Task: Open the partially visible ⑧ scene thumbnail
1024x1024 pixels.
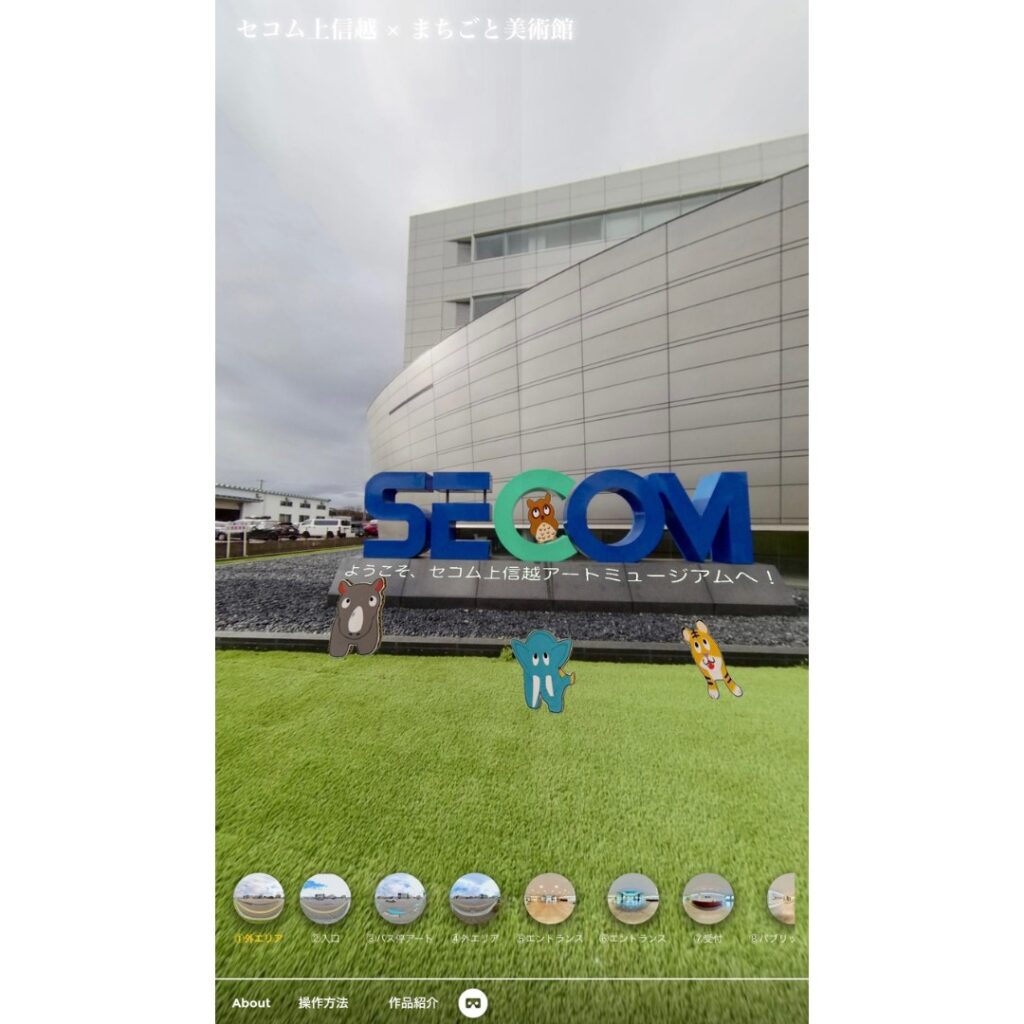Action: pyautogui.click(x=782, y=898)
